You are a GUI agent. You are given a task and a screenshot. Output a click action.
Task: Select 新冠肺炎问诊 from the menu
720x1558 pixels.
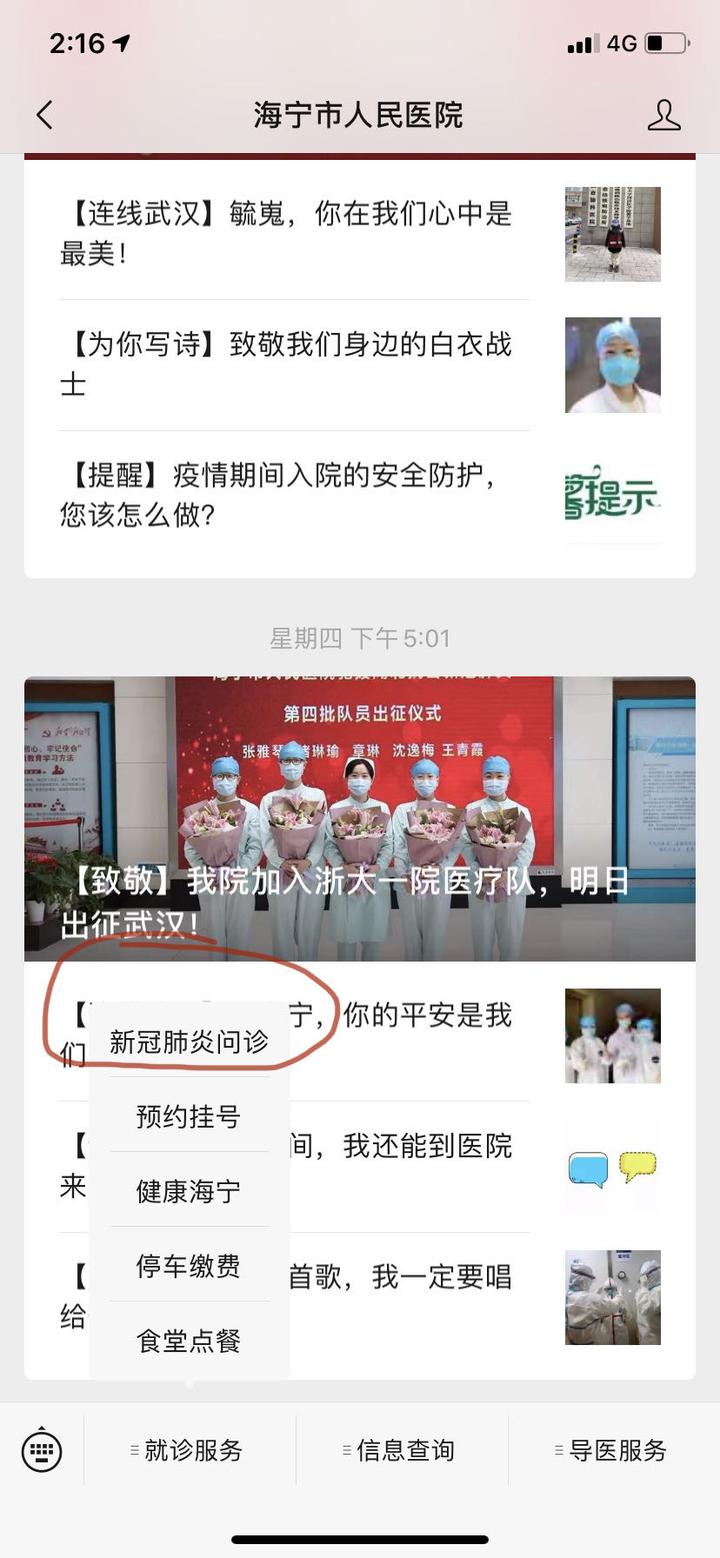[x=189, y=1041]
